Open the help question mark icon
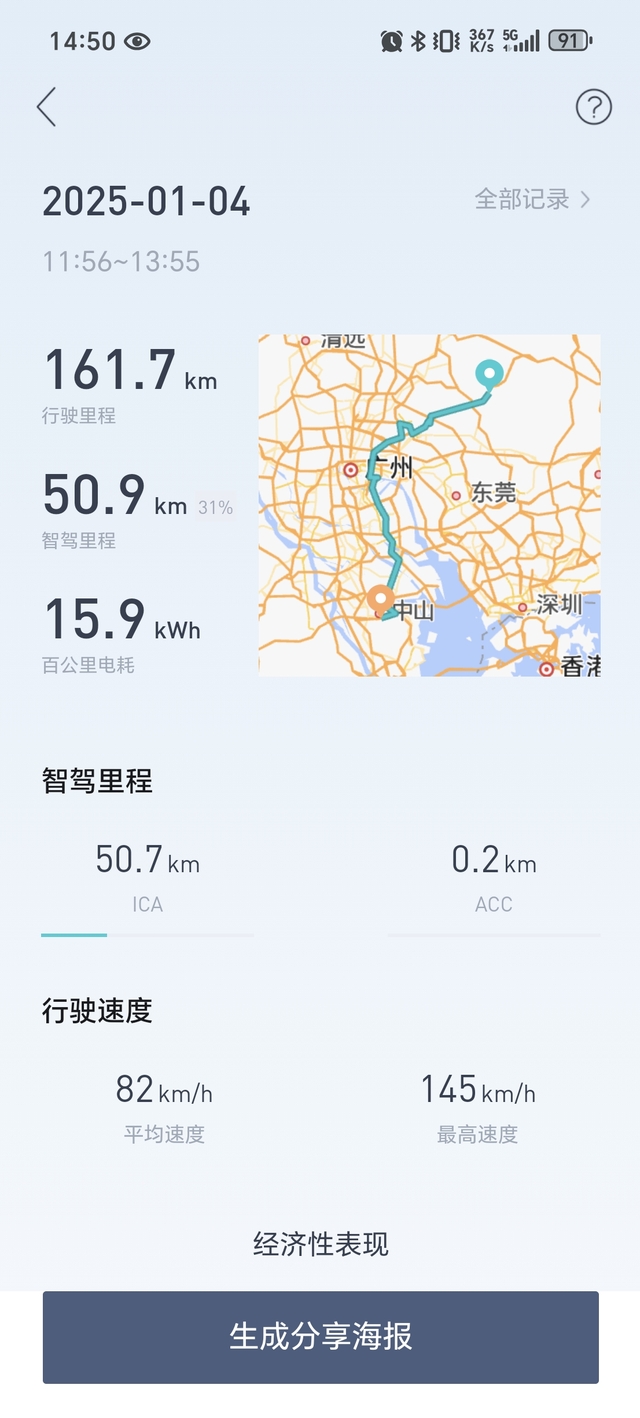The width and height of the screenshot is (640, 1418). click(593, 107)
